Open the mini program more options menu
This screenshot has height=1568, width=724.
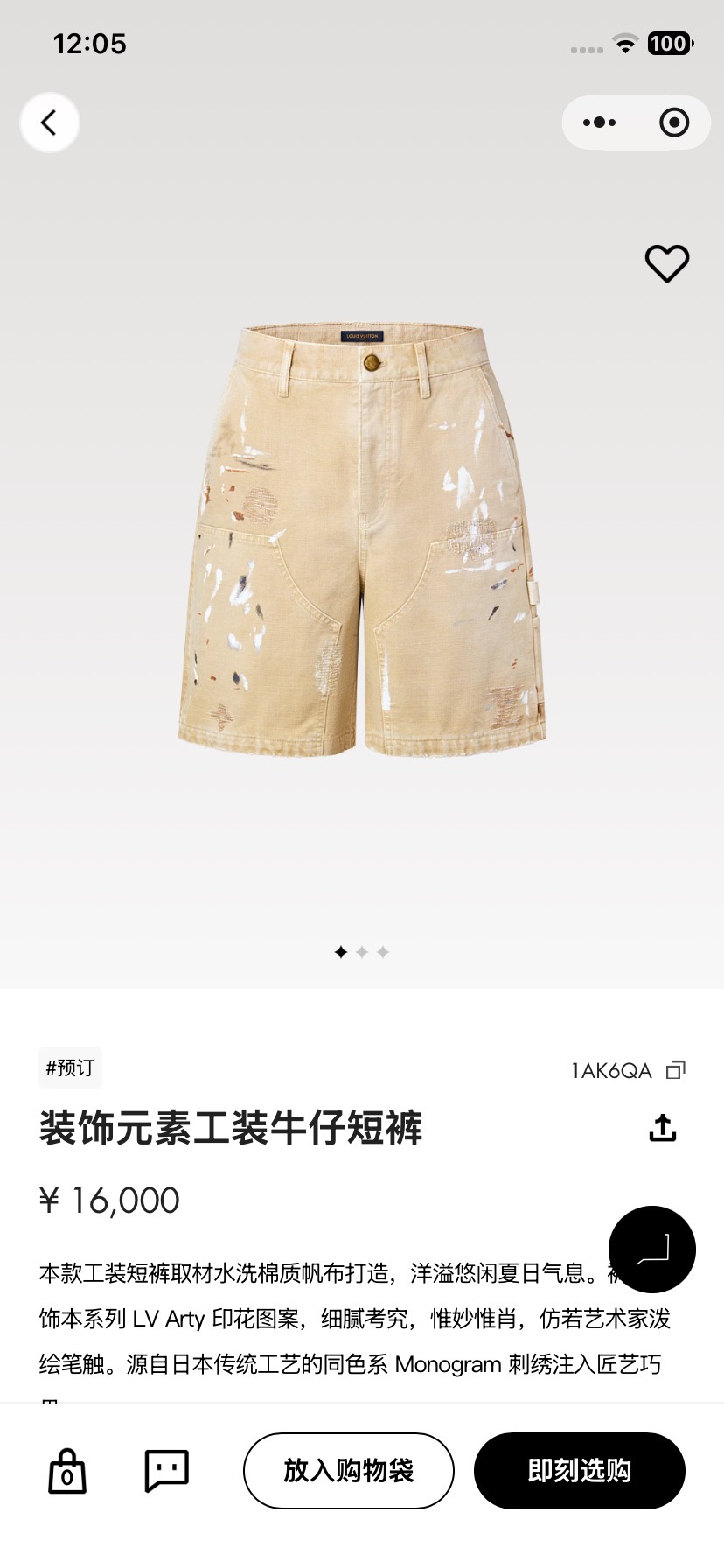click(x=599, y=122)
